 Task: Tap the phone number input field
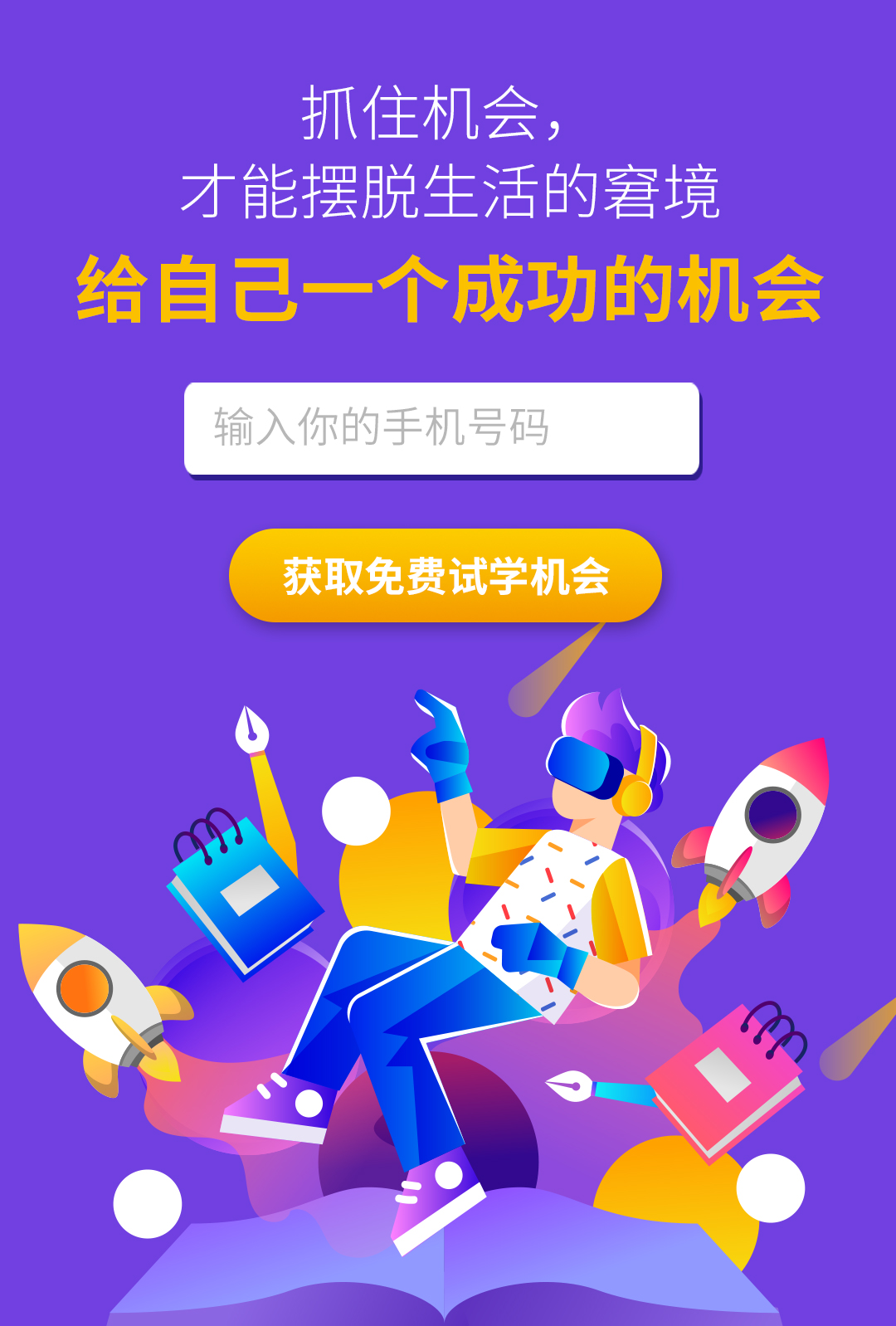click(441, 428)
